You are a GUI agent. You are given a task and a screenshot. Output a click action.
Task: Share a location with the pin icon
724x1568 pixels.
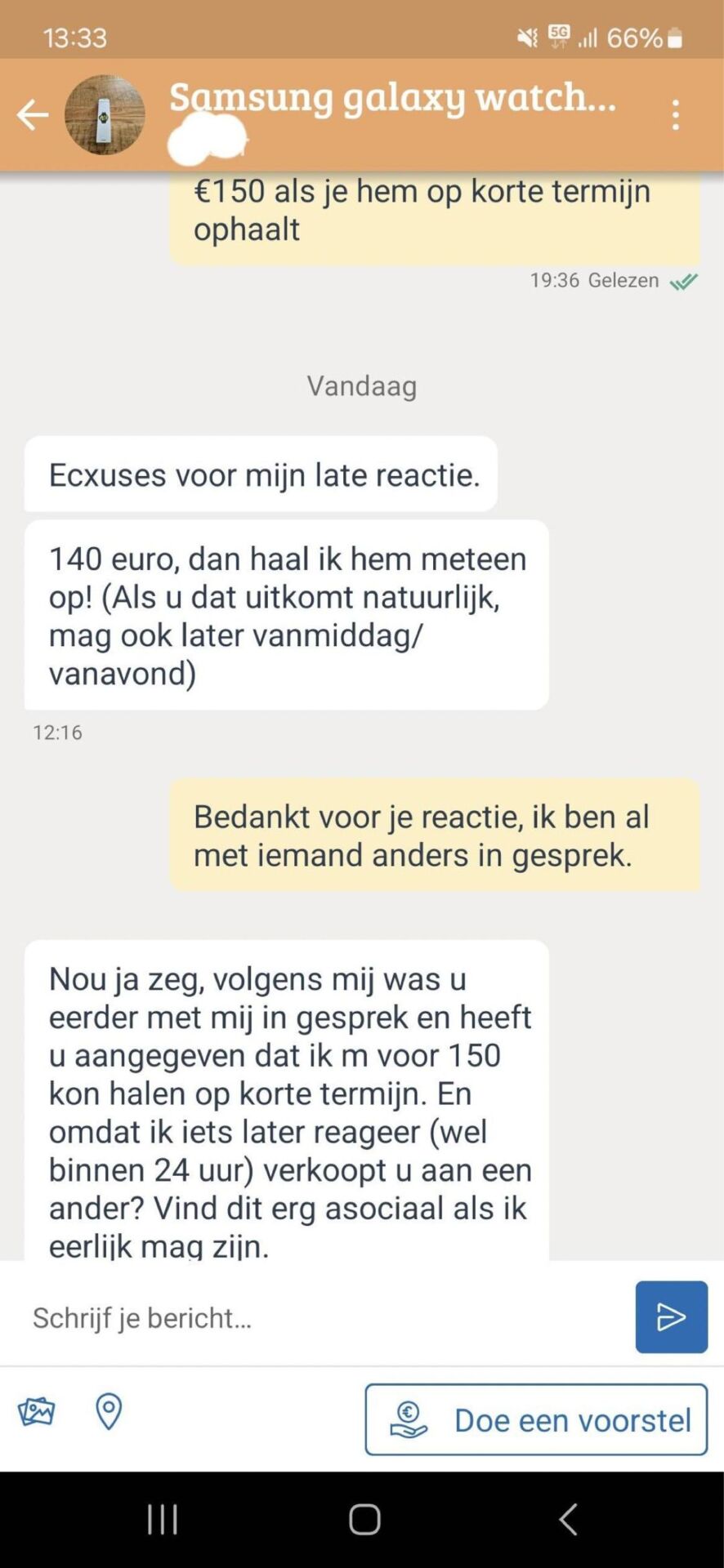click(109, 1411)
